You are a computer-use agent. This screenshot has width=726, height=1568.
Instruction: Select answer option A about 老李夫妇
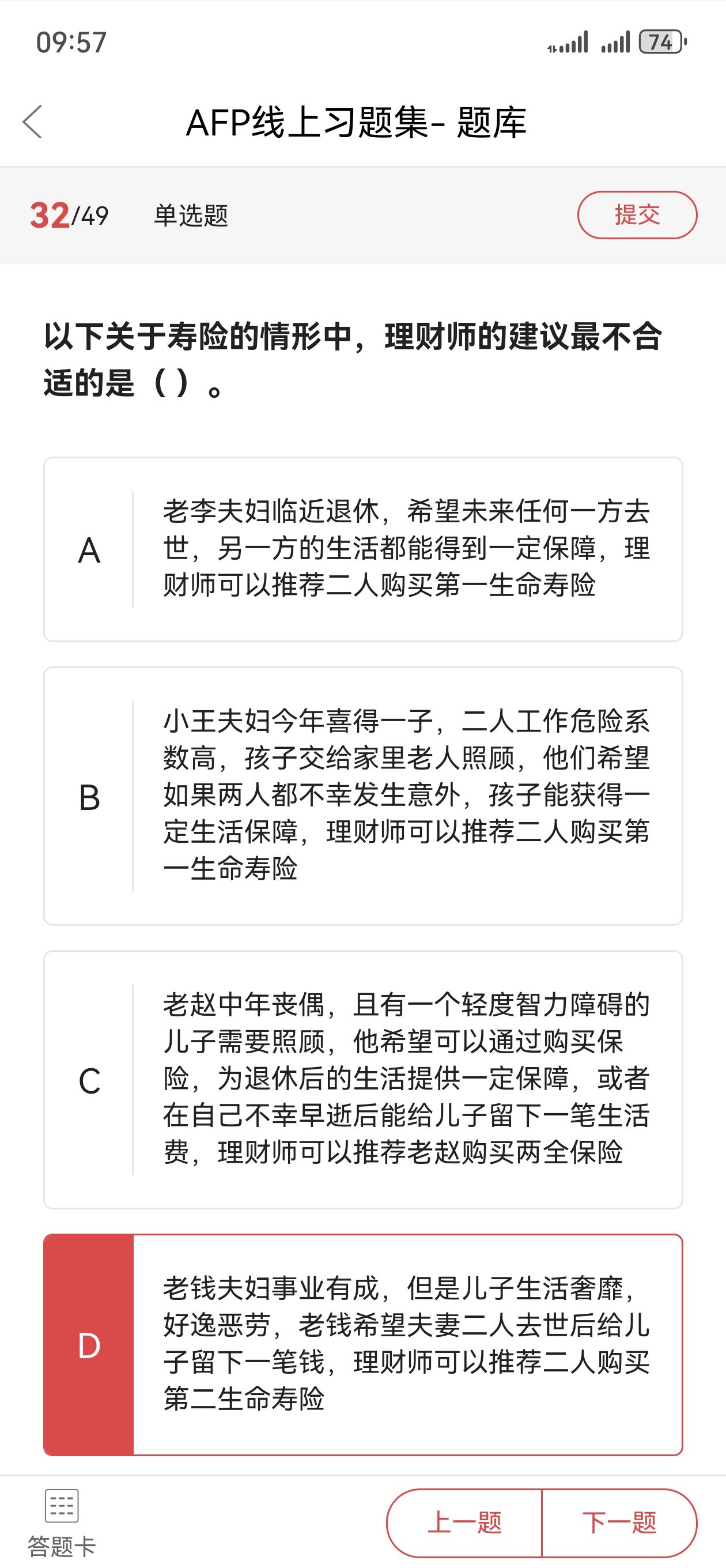(362, 549)
